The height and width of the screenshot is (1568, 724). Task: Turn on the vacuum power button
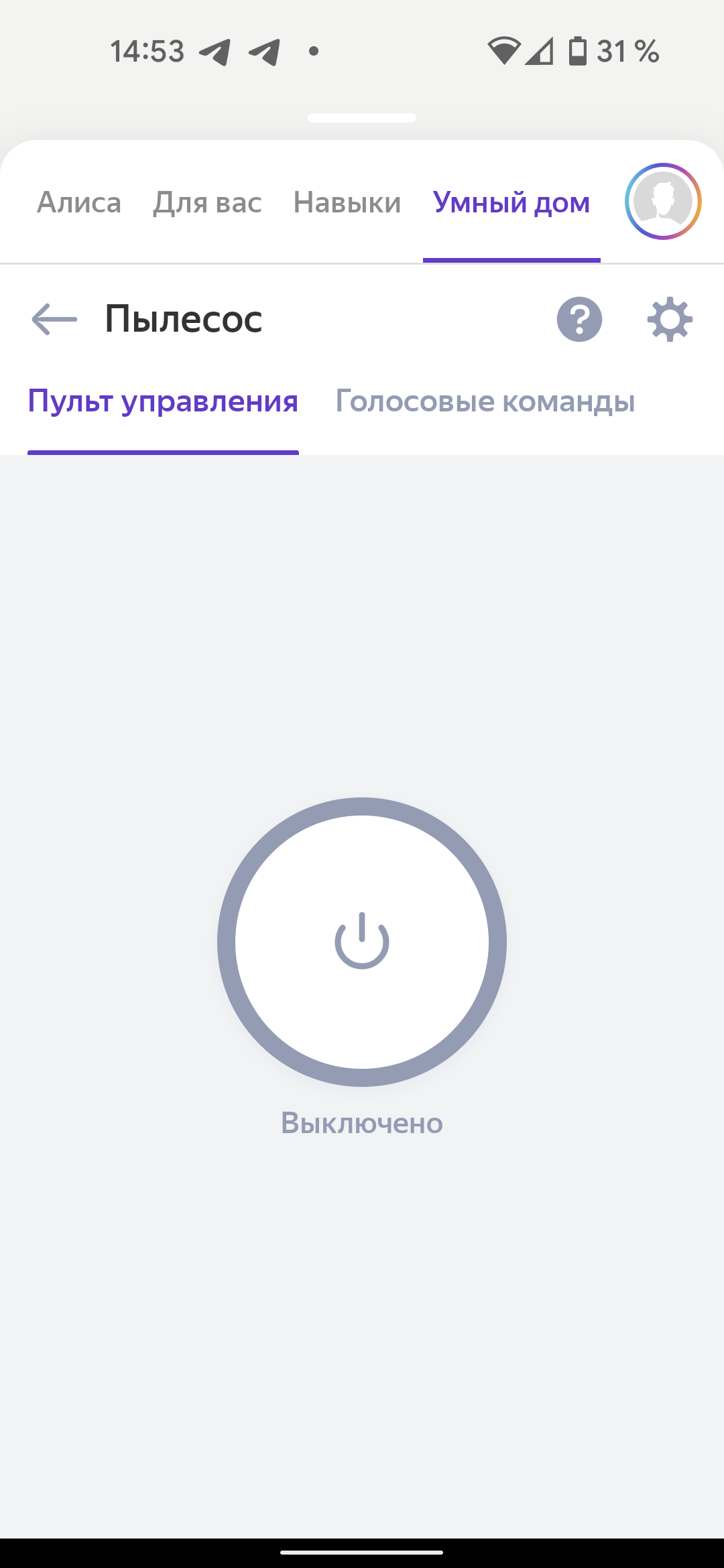coord(362,941)
